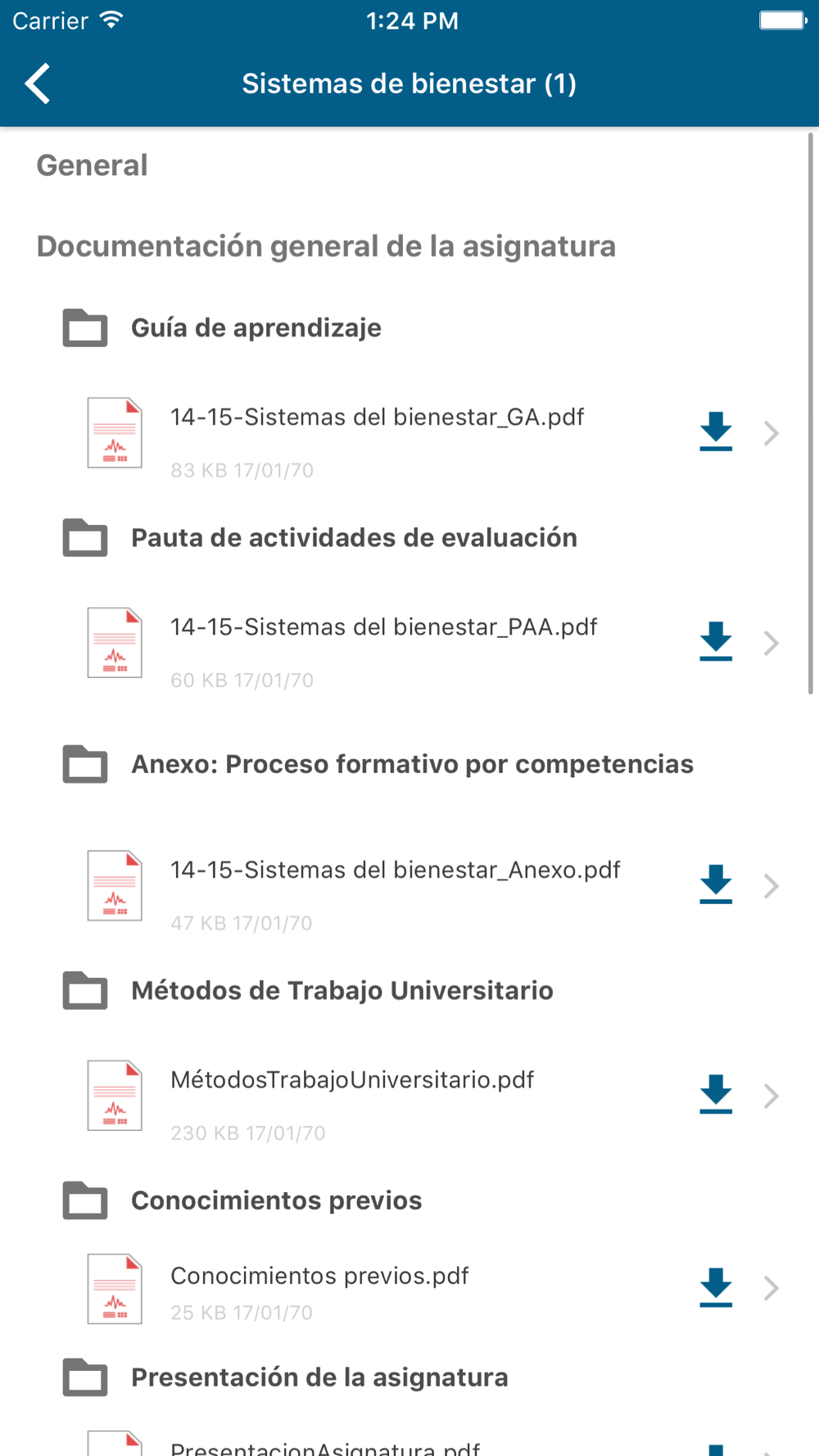Download MétodosTrabajoUniversitario.pdf
The height and width of the screenshot is (1456, 819).
pyautogui.click(x=716, y=1095)
